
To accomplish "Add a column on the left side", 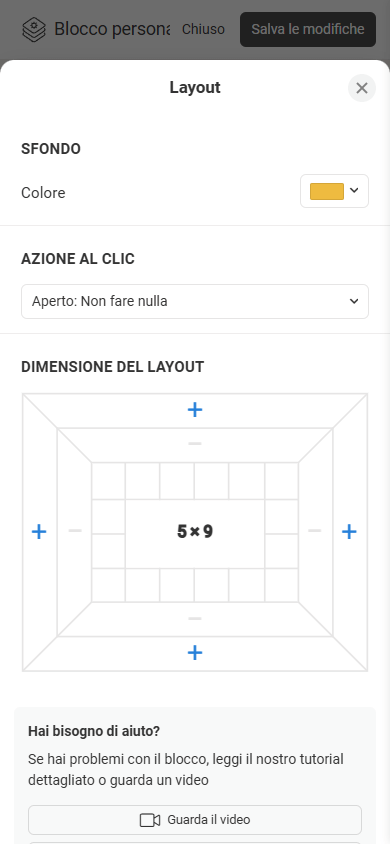I will [x=39, y=532].
